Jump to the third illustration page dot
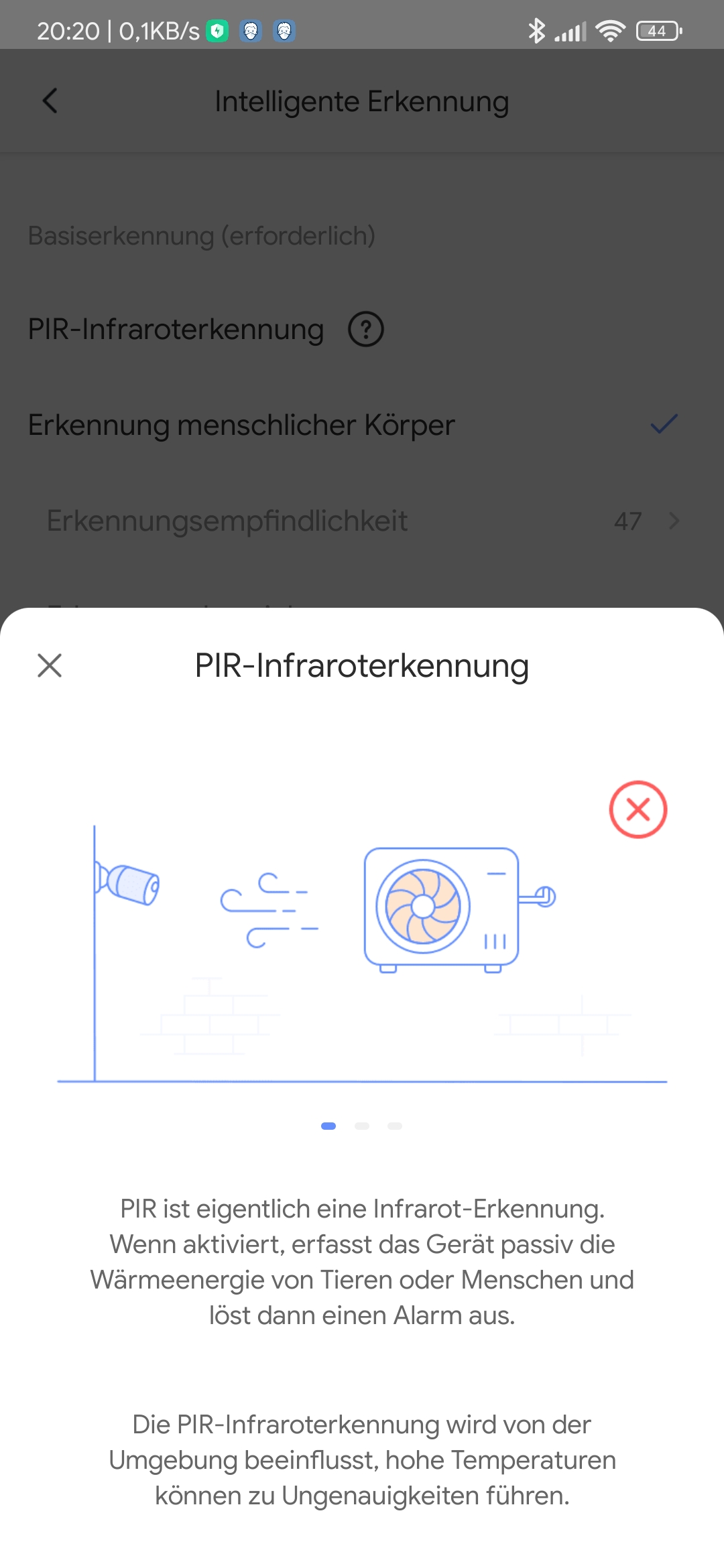This screenshot has height=1568, width=724. [395, 1126]
